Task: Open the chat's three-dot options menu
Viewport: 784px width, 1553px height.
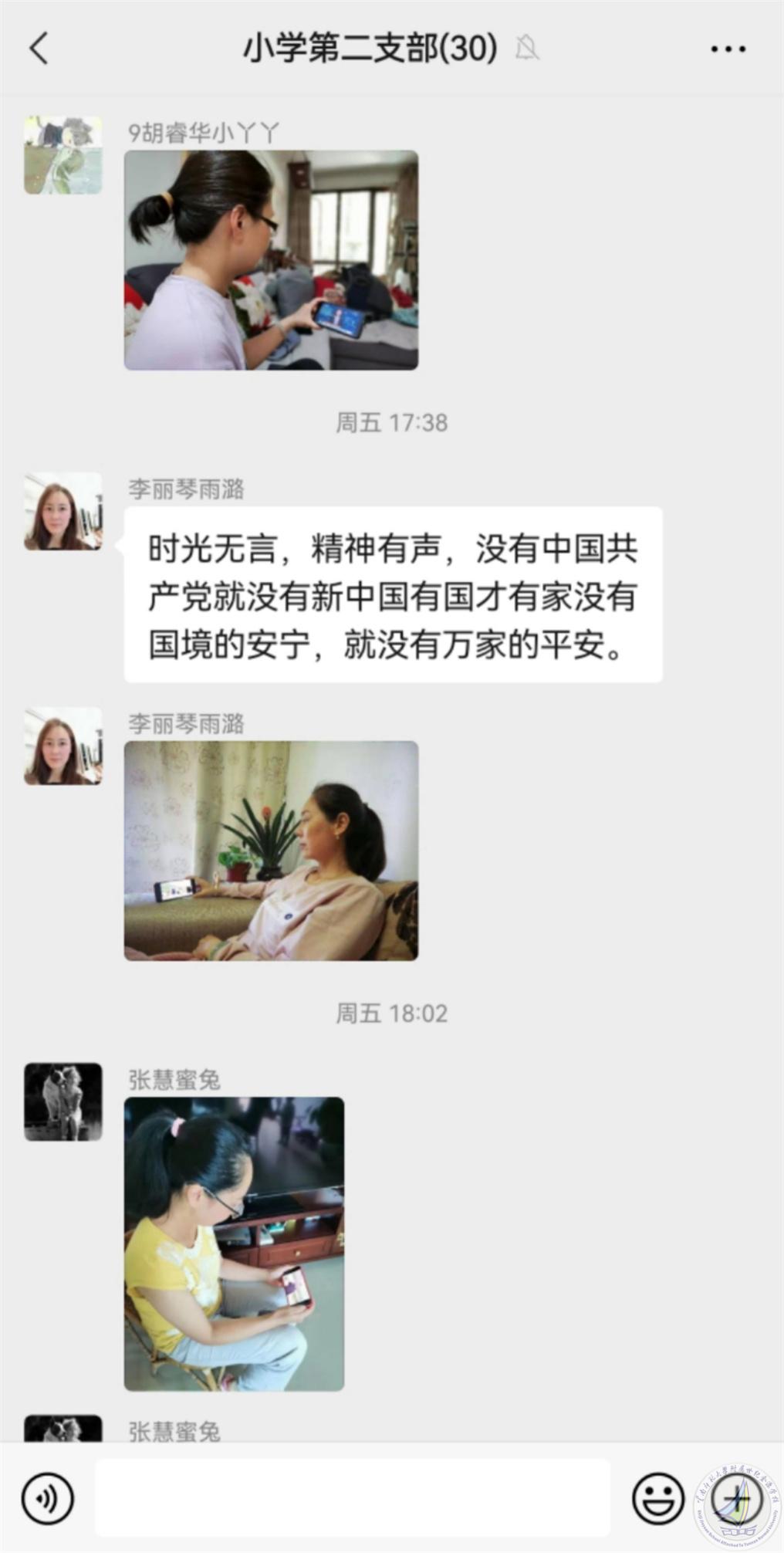Action: coord(728,49)
